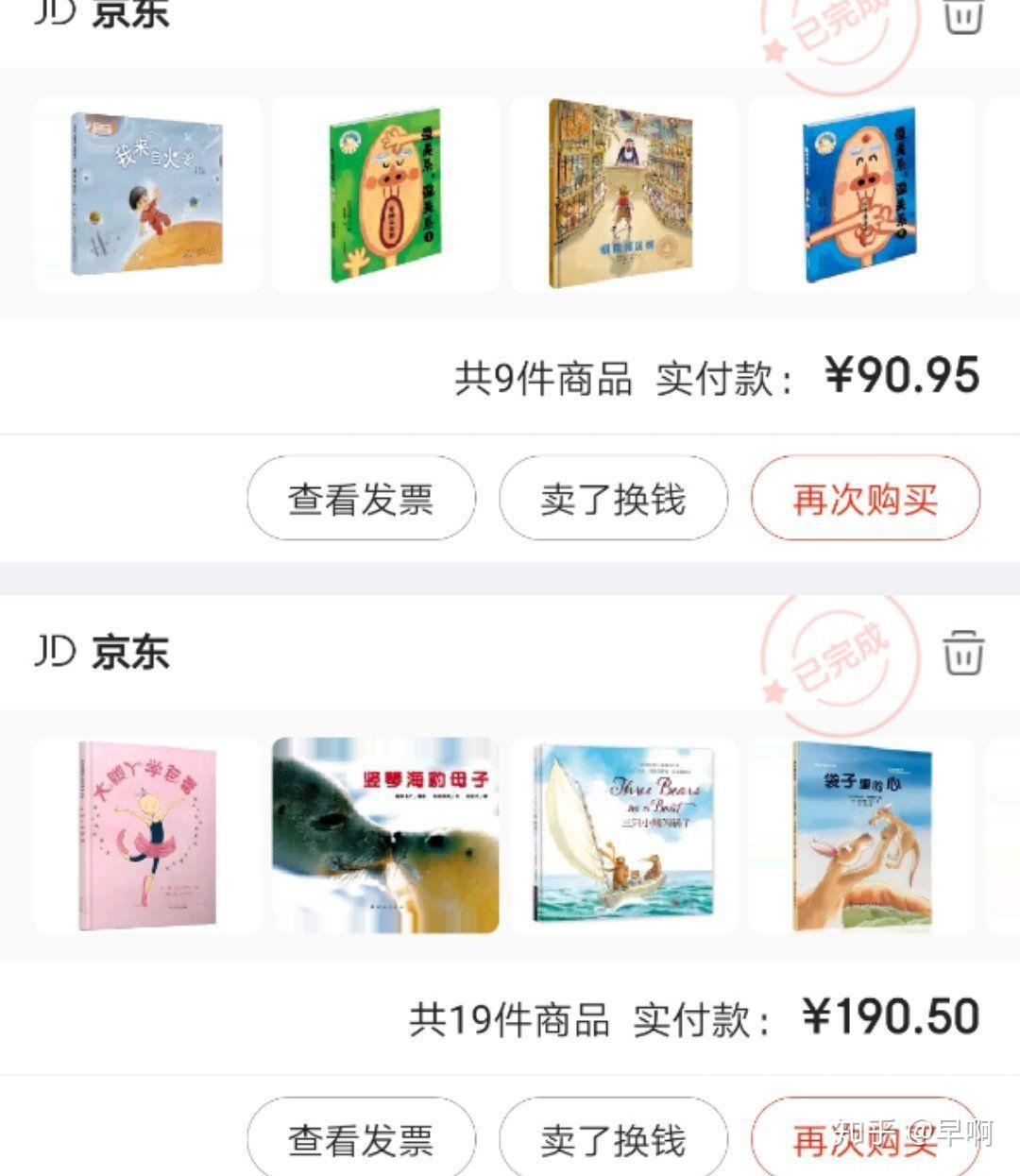Screen dimensions: 1020x1176
Task: Select 卖了换钱 under the ¥190.50 order
Action: coord(613,1139)
